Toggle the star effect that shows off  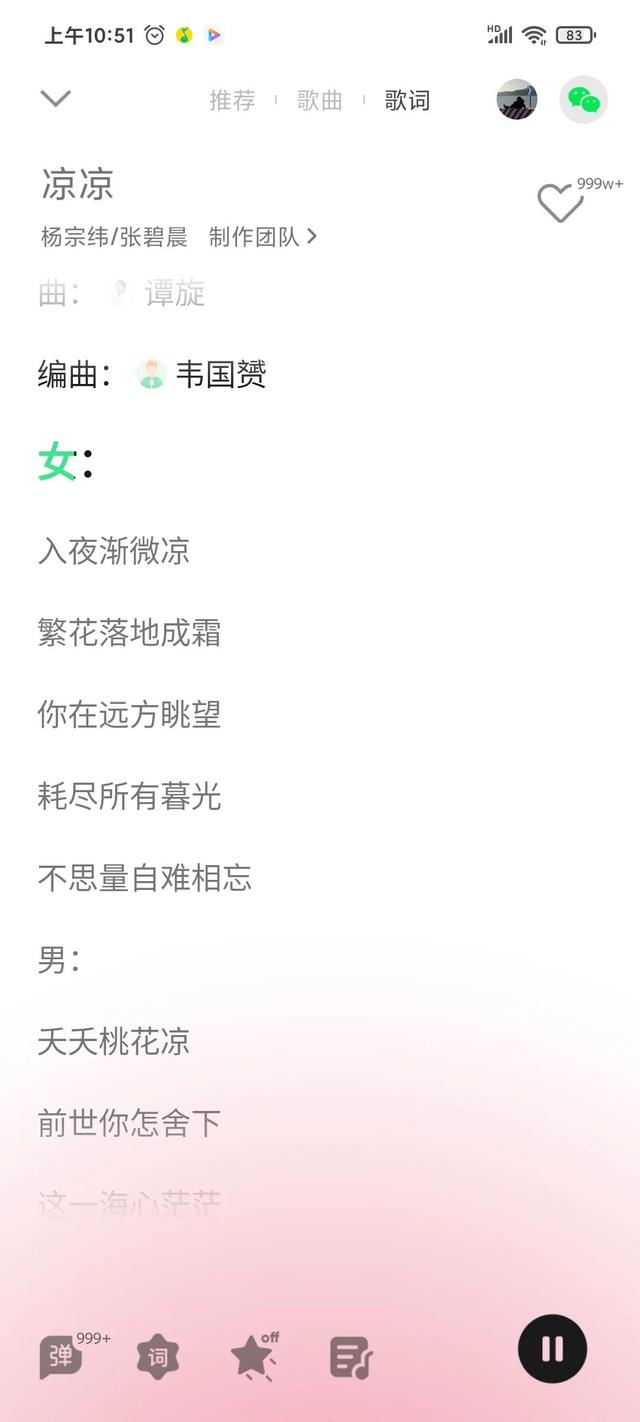[x=253, y=1358]
